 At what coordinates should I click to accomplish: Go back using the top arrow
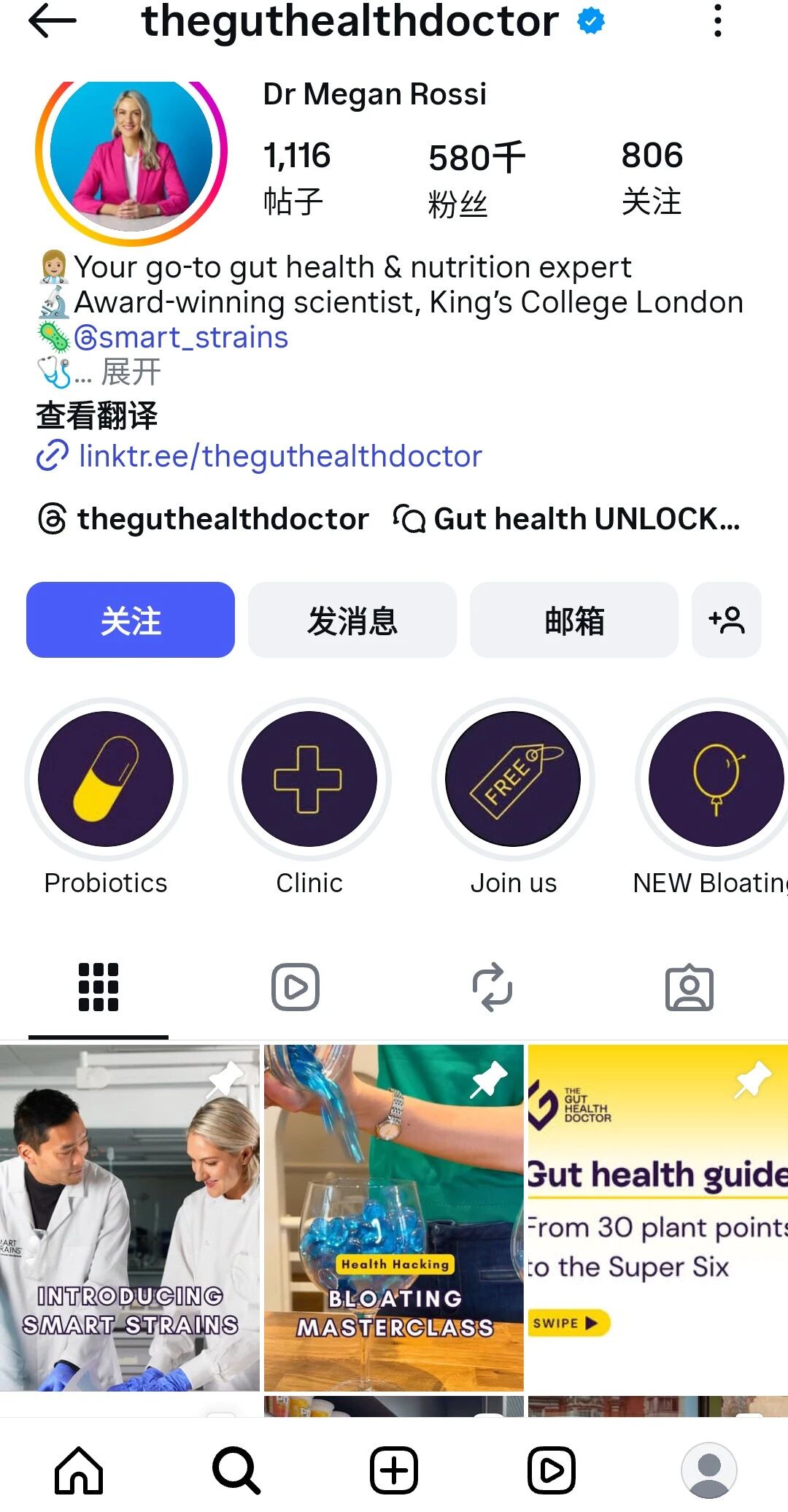coord(52,21)
